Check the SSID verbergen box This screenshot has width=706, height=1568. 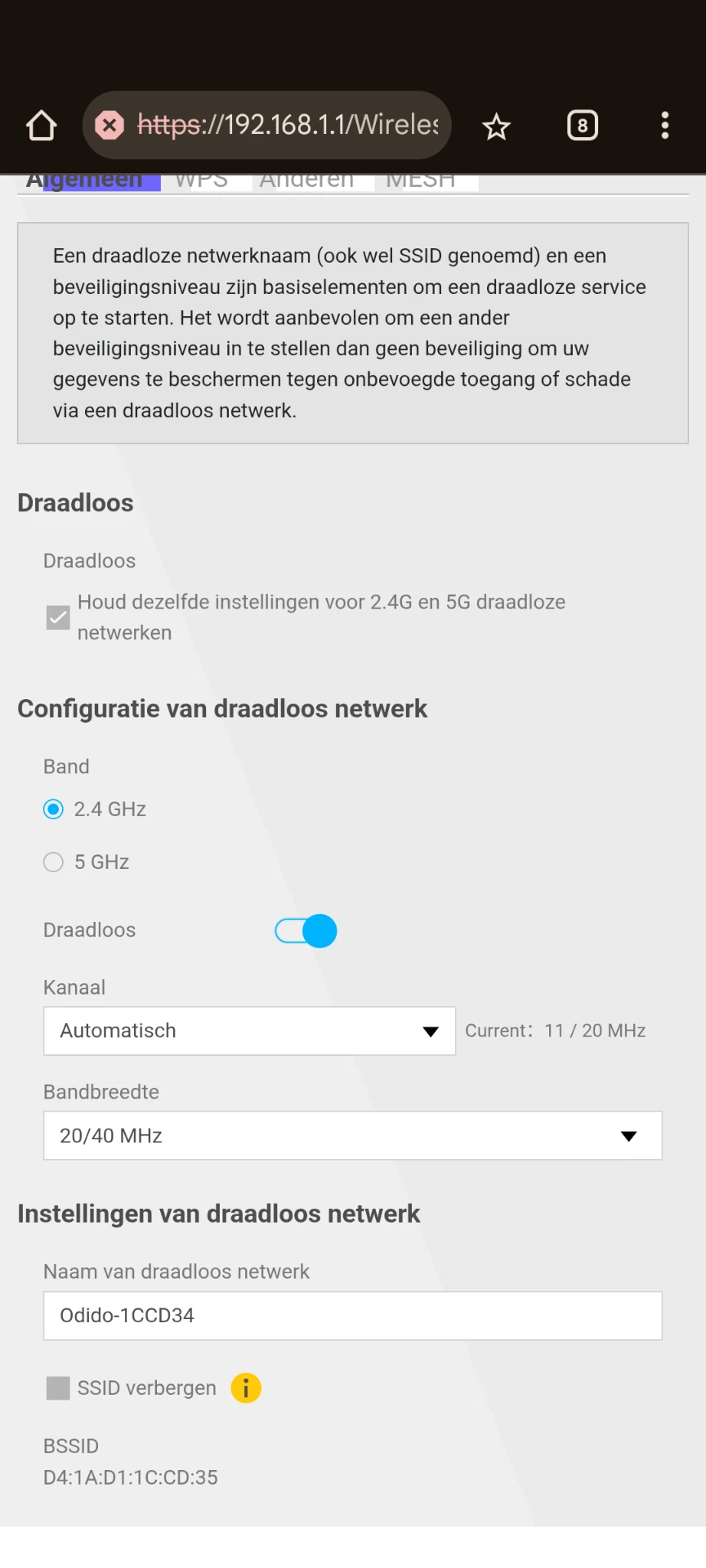58,1388
